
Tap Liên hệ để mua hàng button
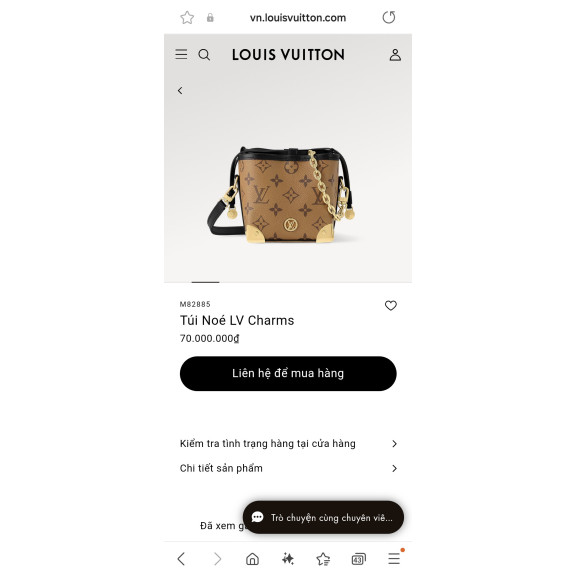coord(288,373)
